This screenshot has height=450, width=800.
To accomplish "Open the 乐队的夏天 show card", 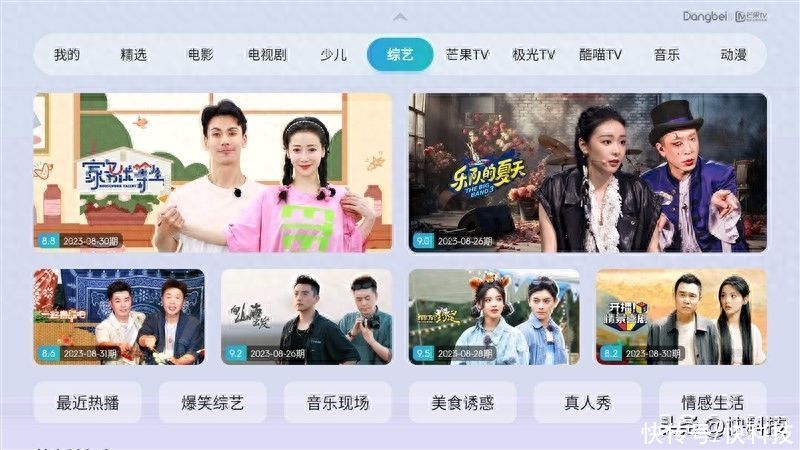I will (x=588, y=172).
